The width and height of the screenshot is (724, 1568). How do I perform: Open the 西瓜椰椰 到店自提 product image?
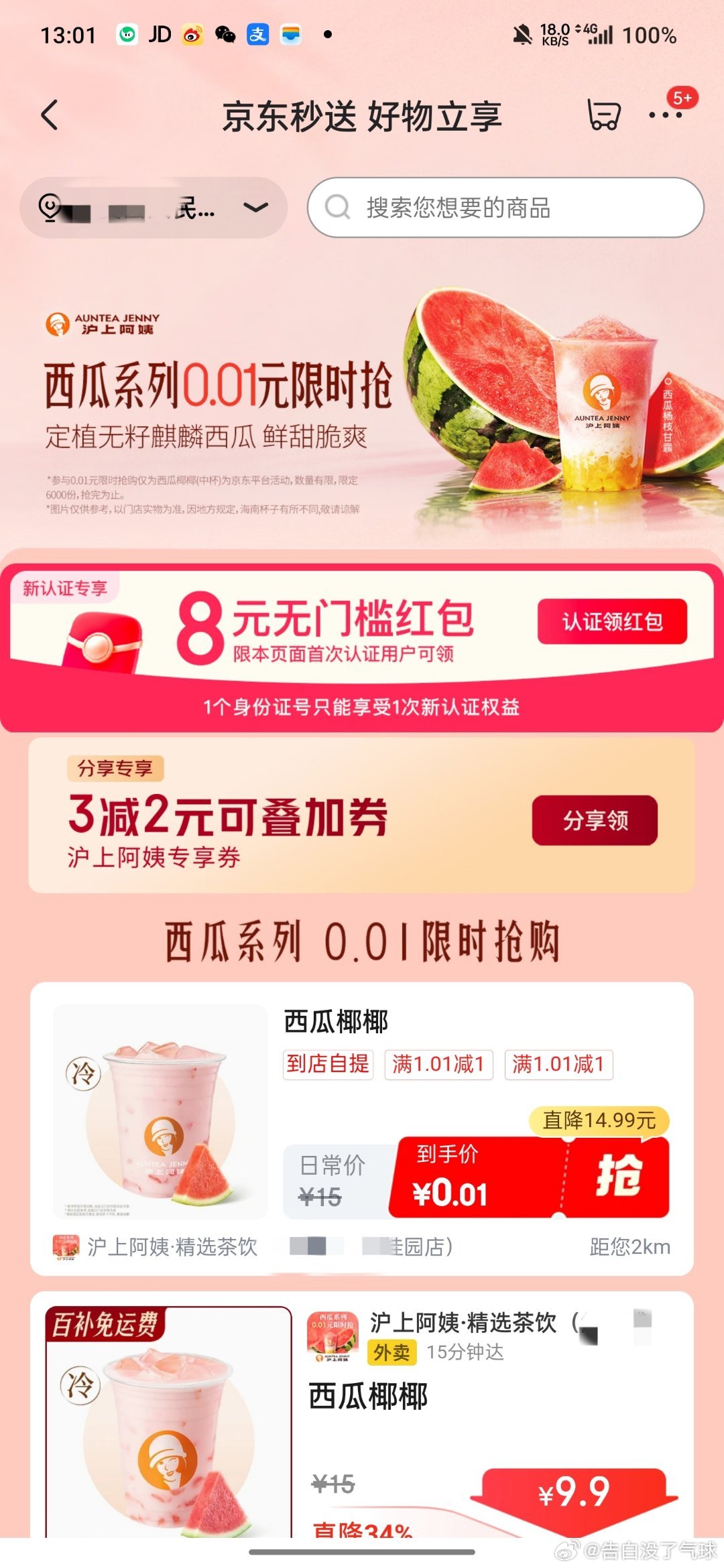160,1111
